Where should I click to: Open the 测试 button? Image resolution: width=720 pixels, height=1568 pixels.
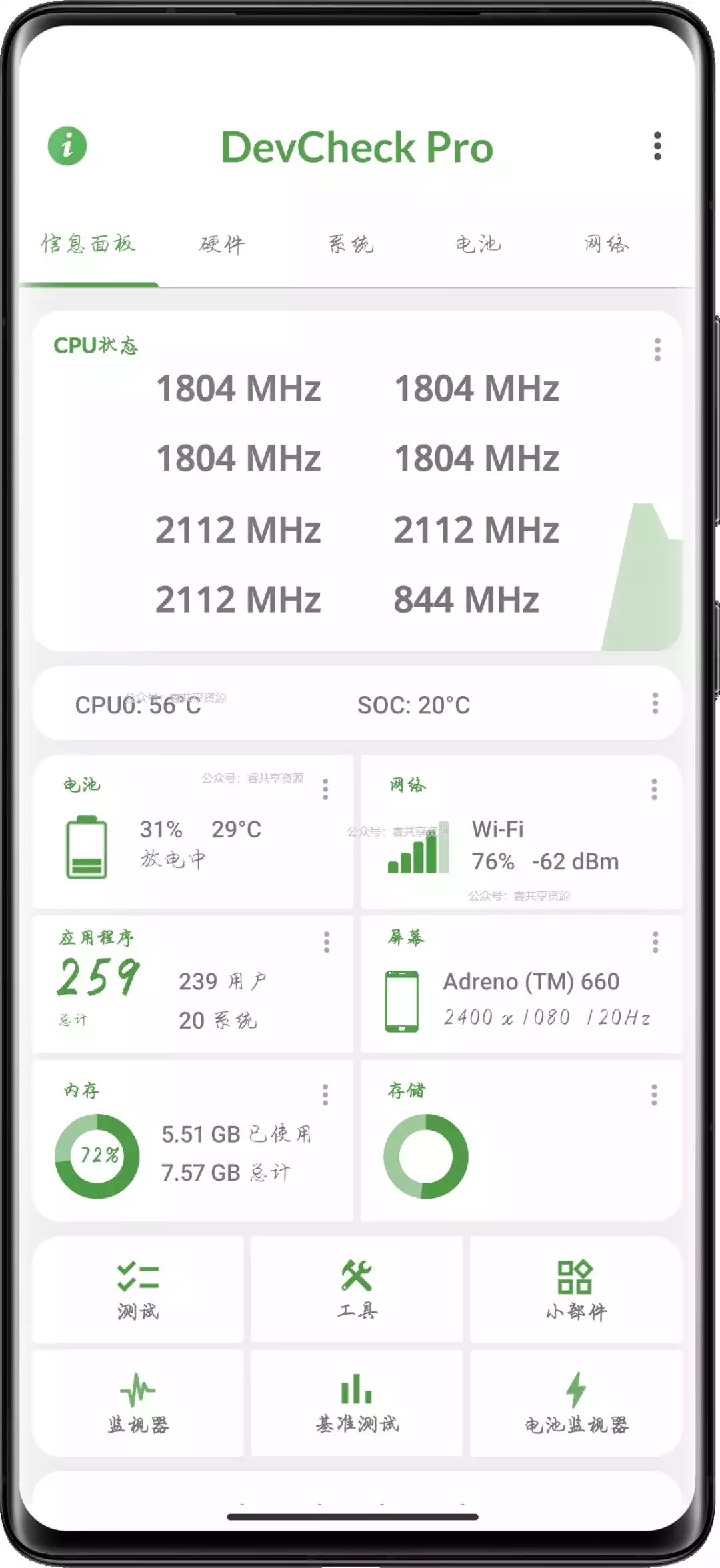pos(138,1289)
